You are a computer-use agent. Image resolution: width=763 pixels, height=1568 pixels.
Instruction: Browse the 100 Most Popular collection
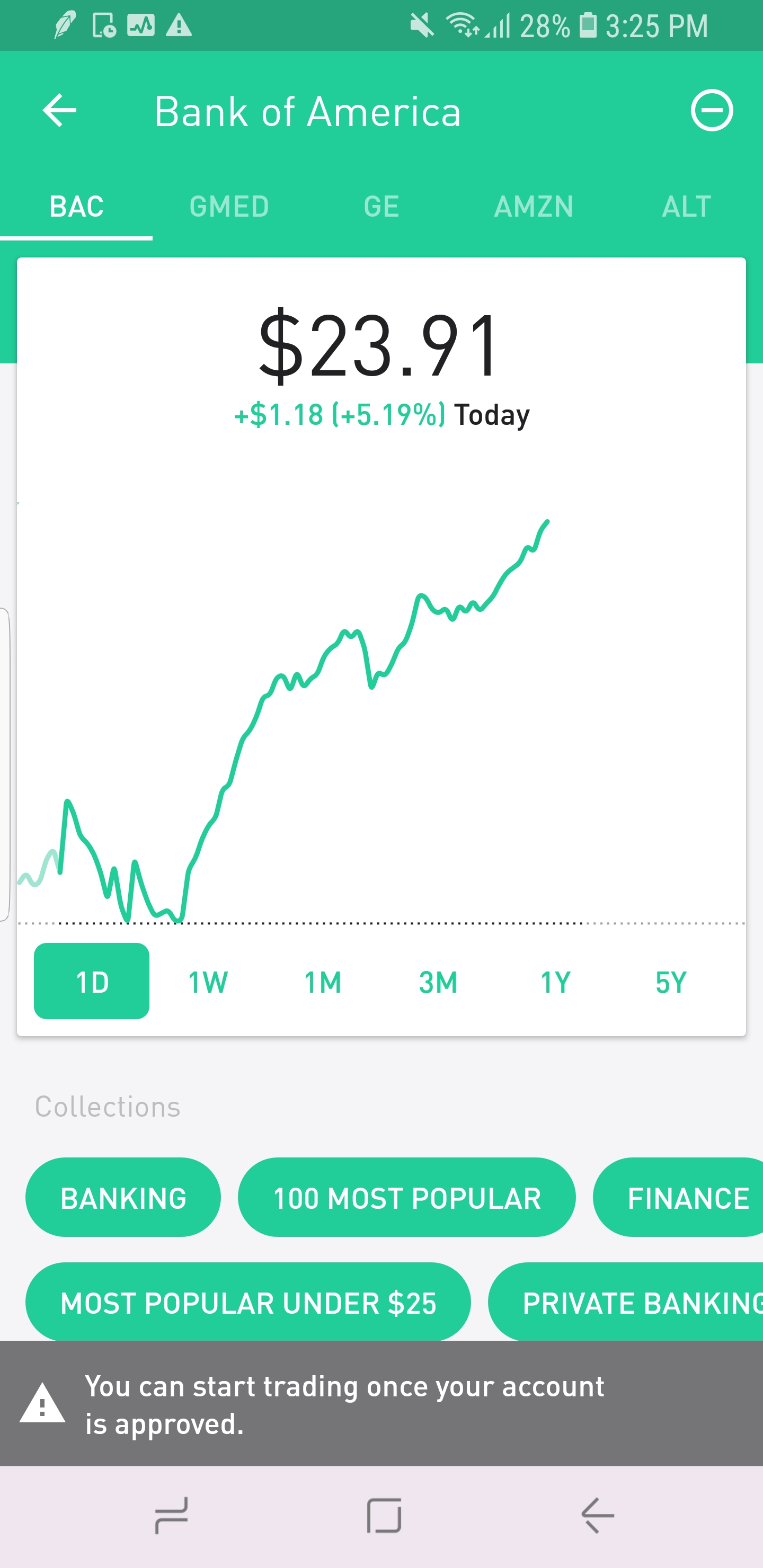pos(407,1197)
